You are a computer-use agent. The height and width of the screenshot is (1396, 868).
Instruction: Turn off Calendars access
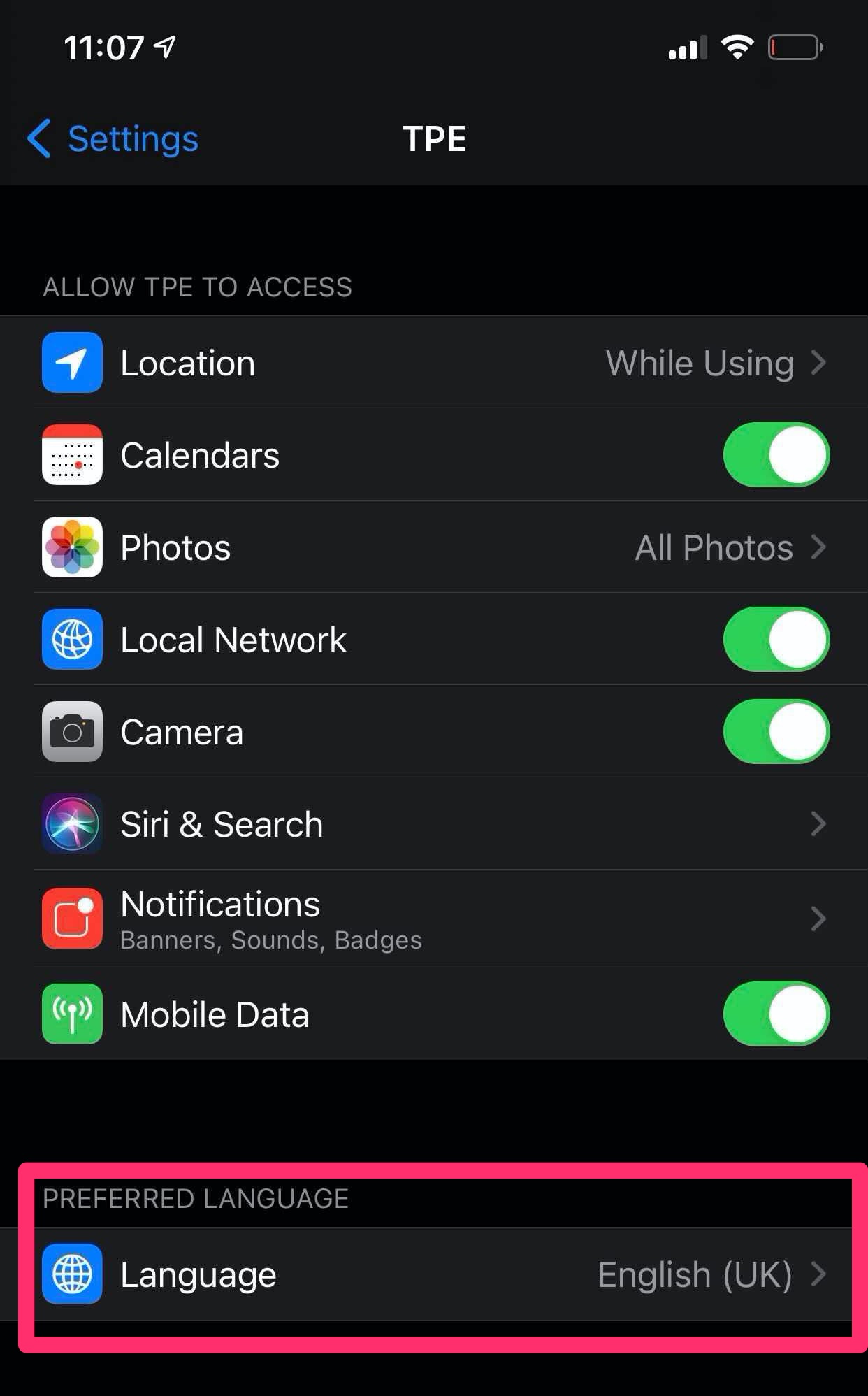pos(776,454)
